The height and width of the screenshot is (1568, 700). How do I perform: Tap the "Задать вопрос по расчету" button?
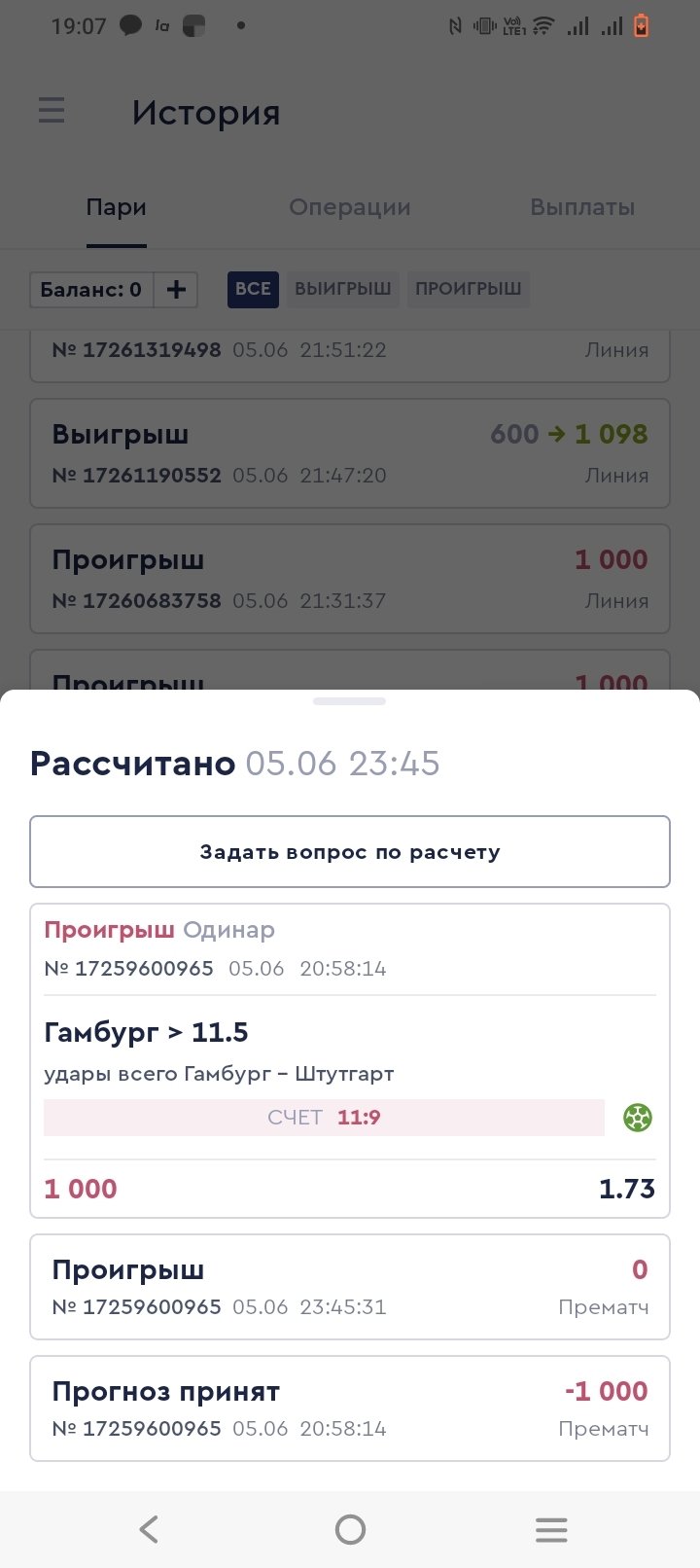[x=350, y=852]
